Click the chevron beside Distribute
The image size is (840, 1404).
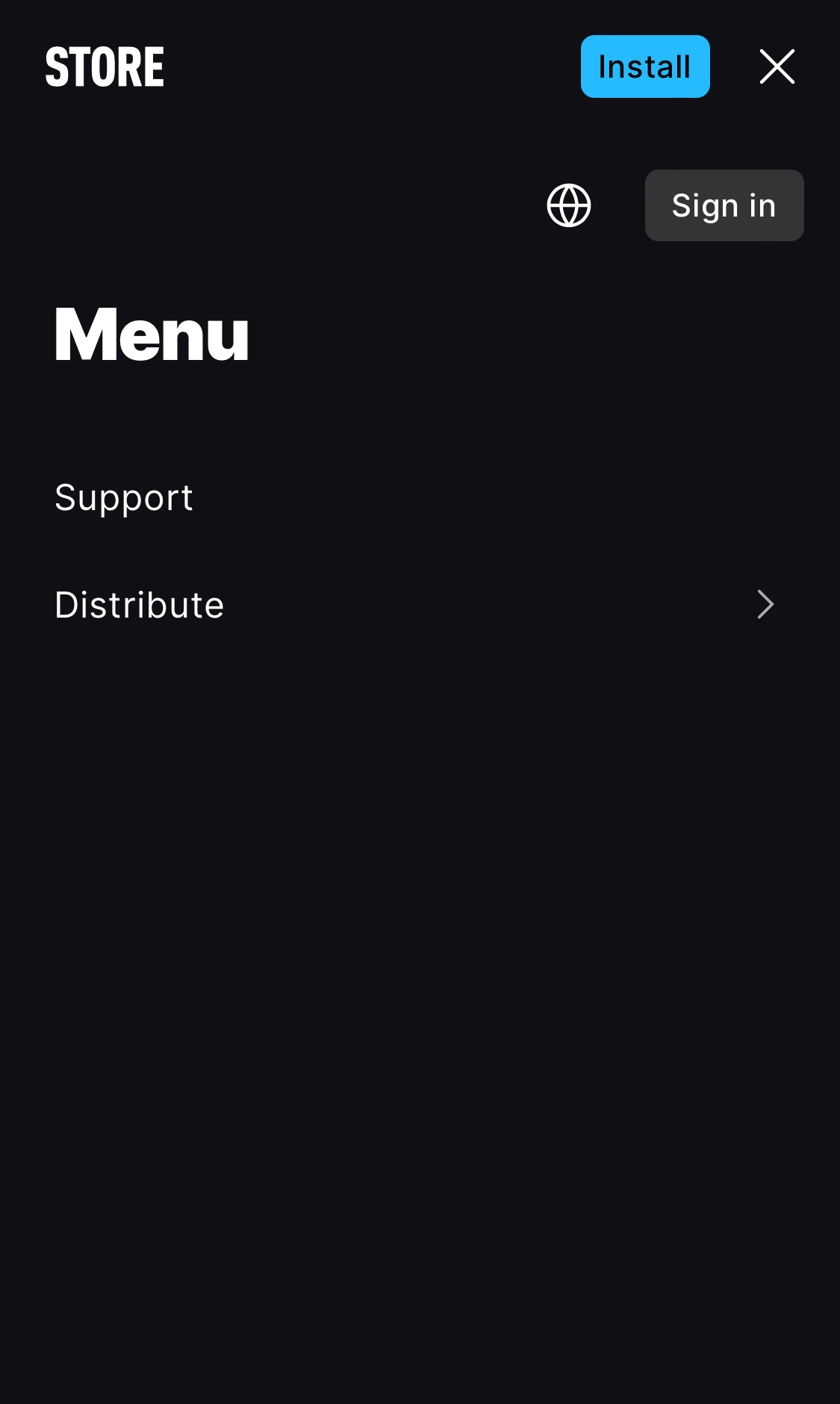point(765,604)
